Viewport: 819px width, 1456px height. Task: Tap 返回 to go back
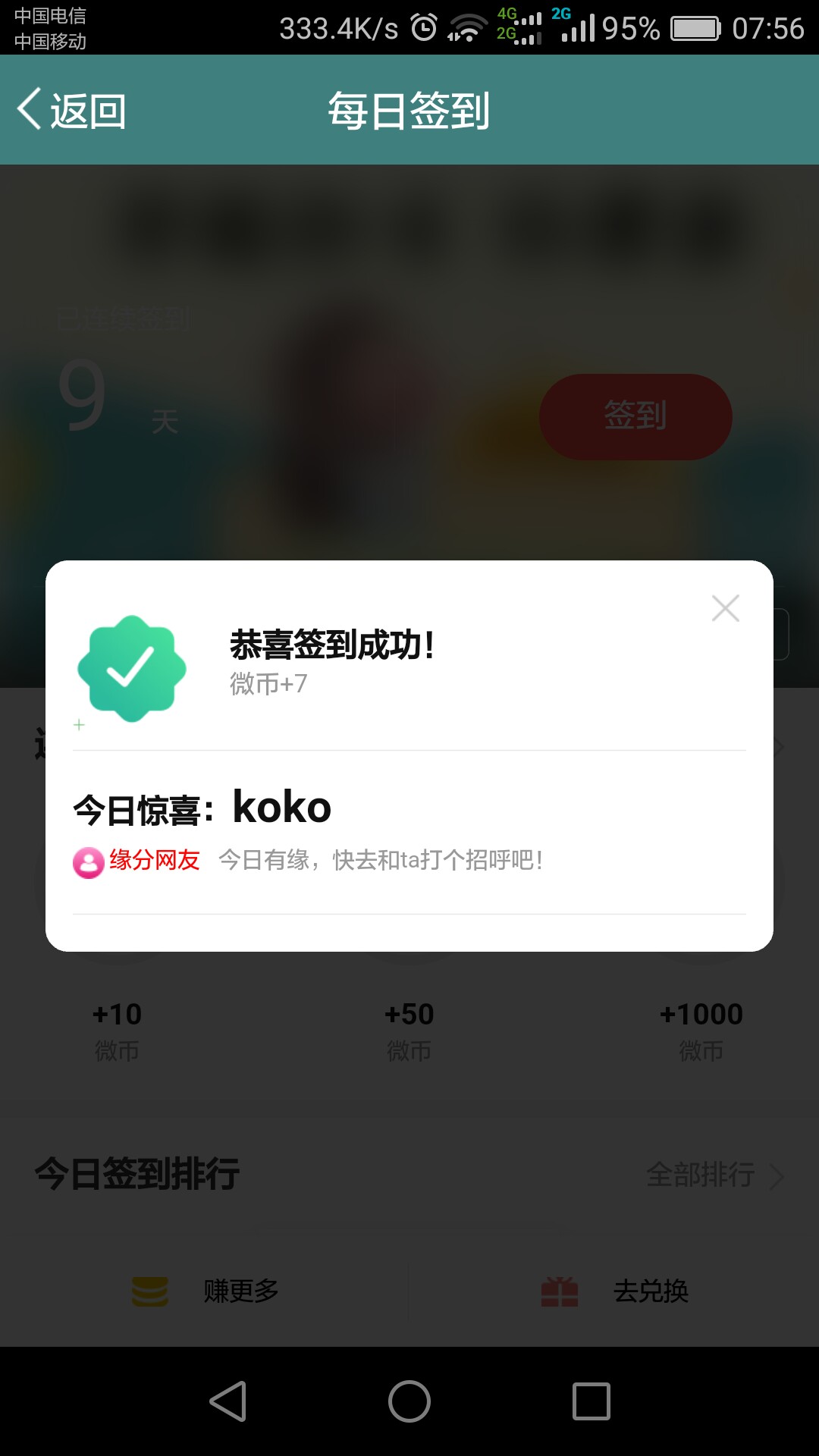coord(72,111)
